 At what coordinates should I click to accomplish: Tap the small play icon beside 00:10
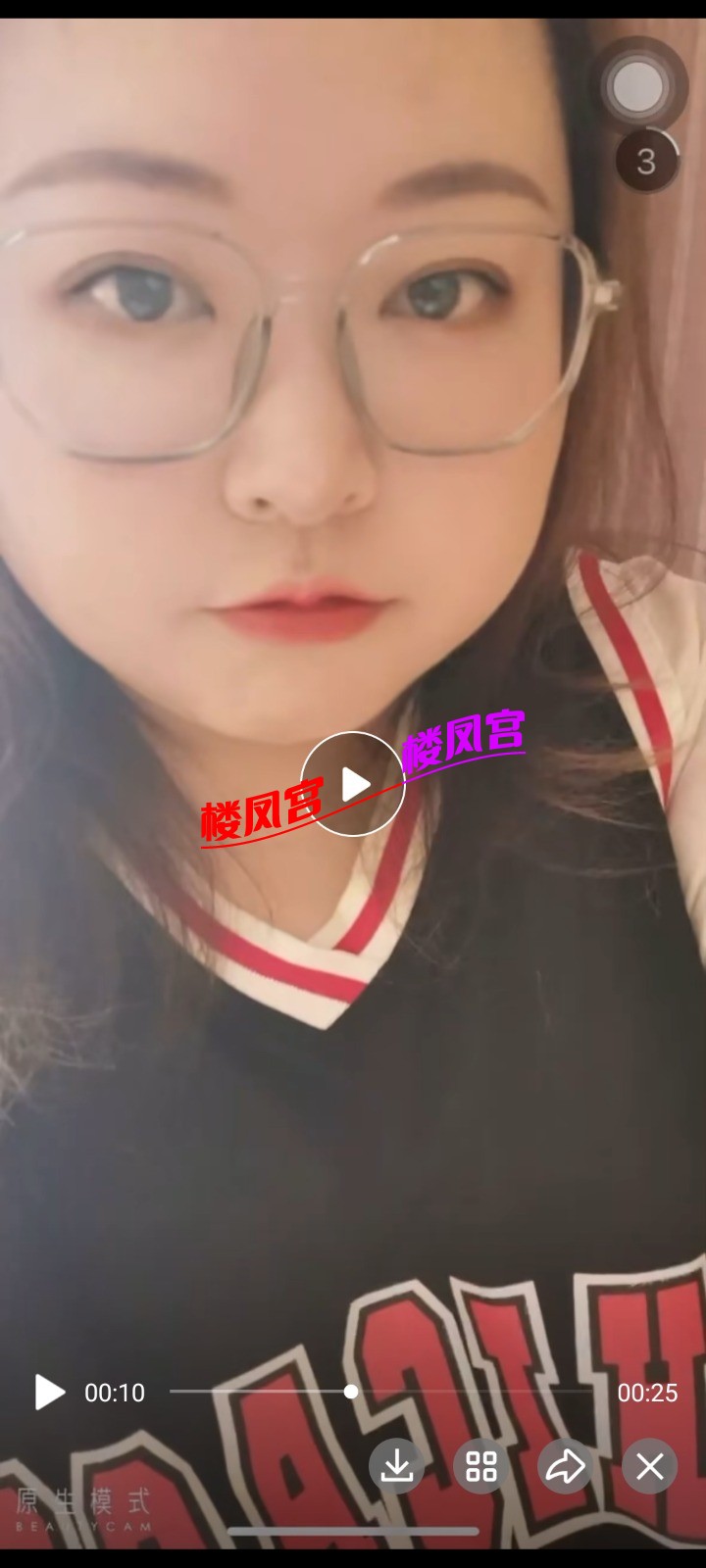[x=48, y=1392]
